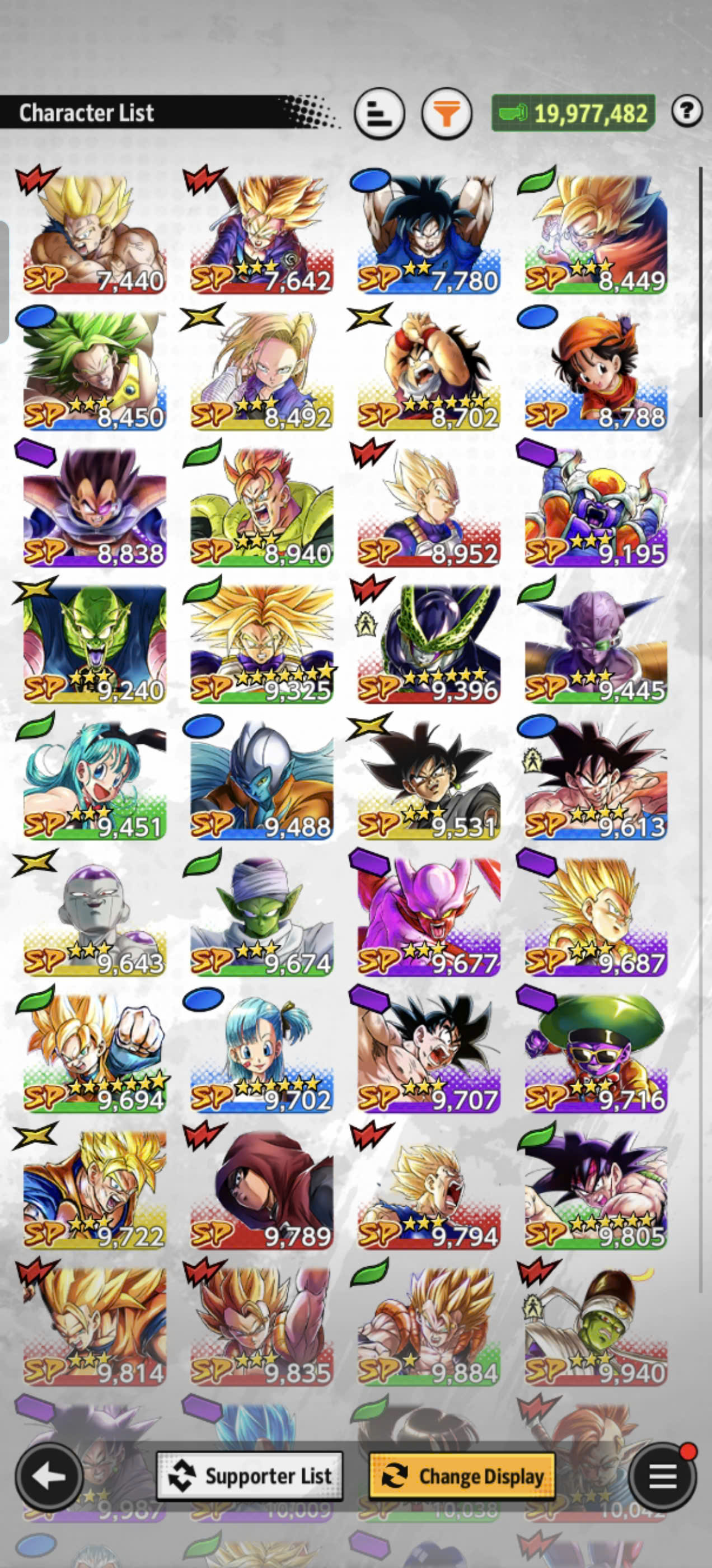Switch to Supporter List
Viewport: 712px width, 1568px height.
point(250,1476)
